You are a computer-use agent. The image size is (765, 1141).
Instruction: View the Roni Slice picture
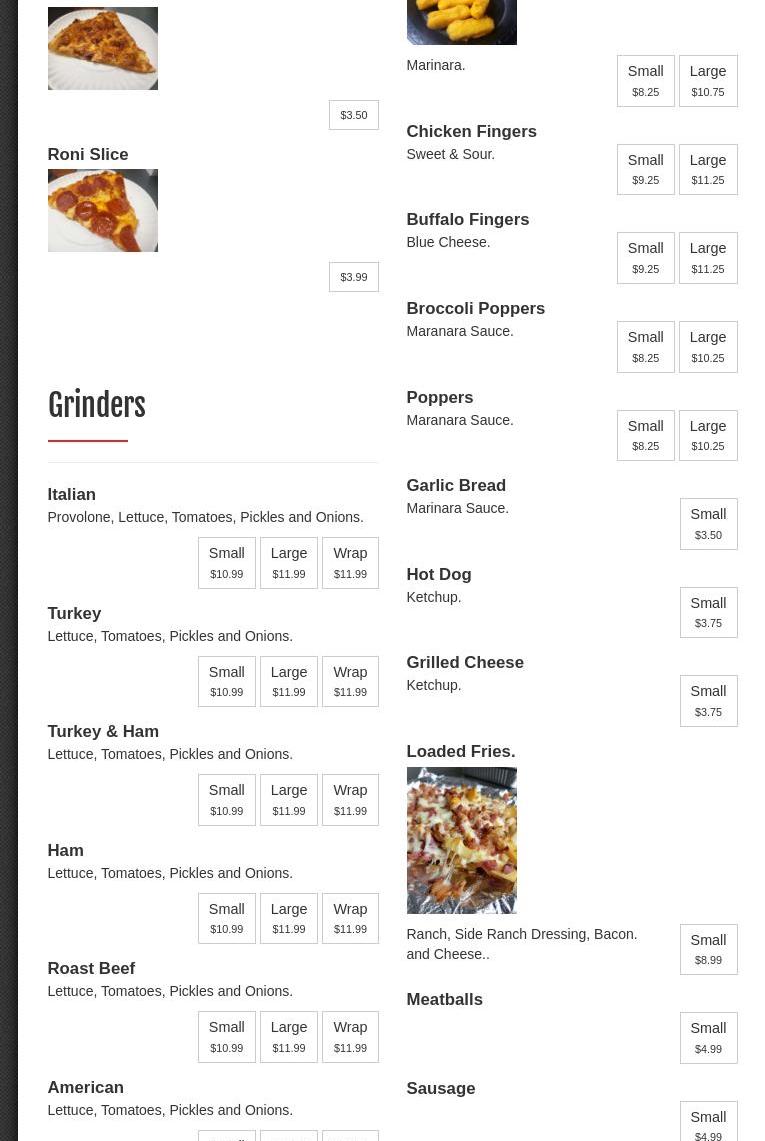(x=102, y=210)
